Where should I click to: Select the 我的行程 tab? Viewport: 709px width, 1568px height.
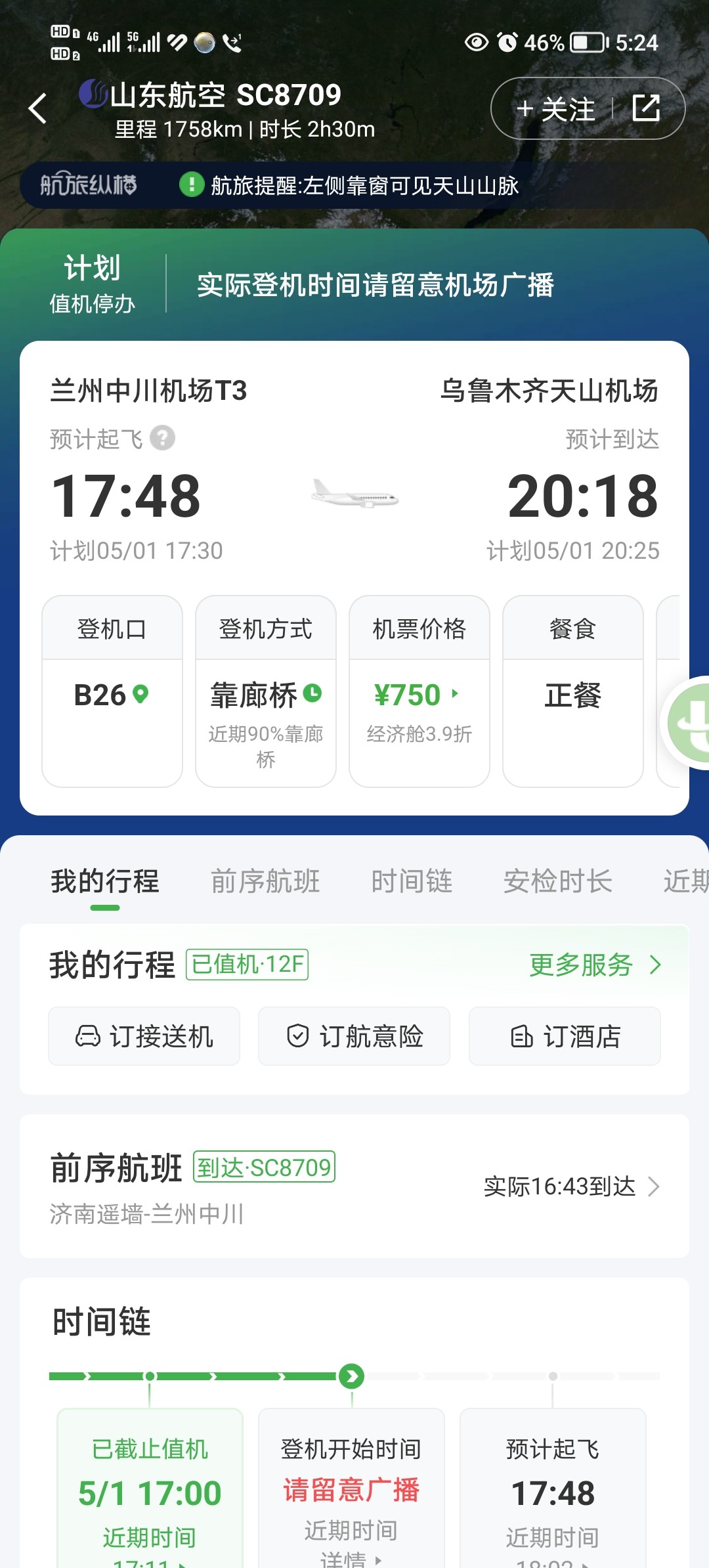[x=105, y=881]
